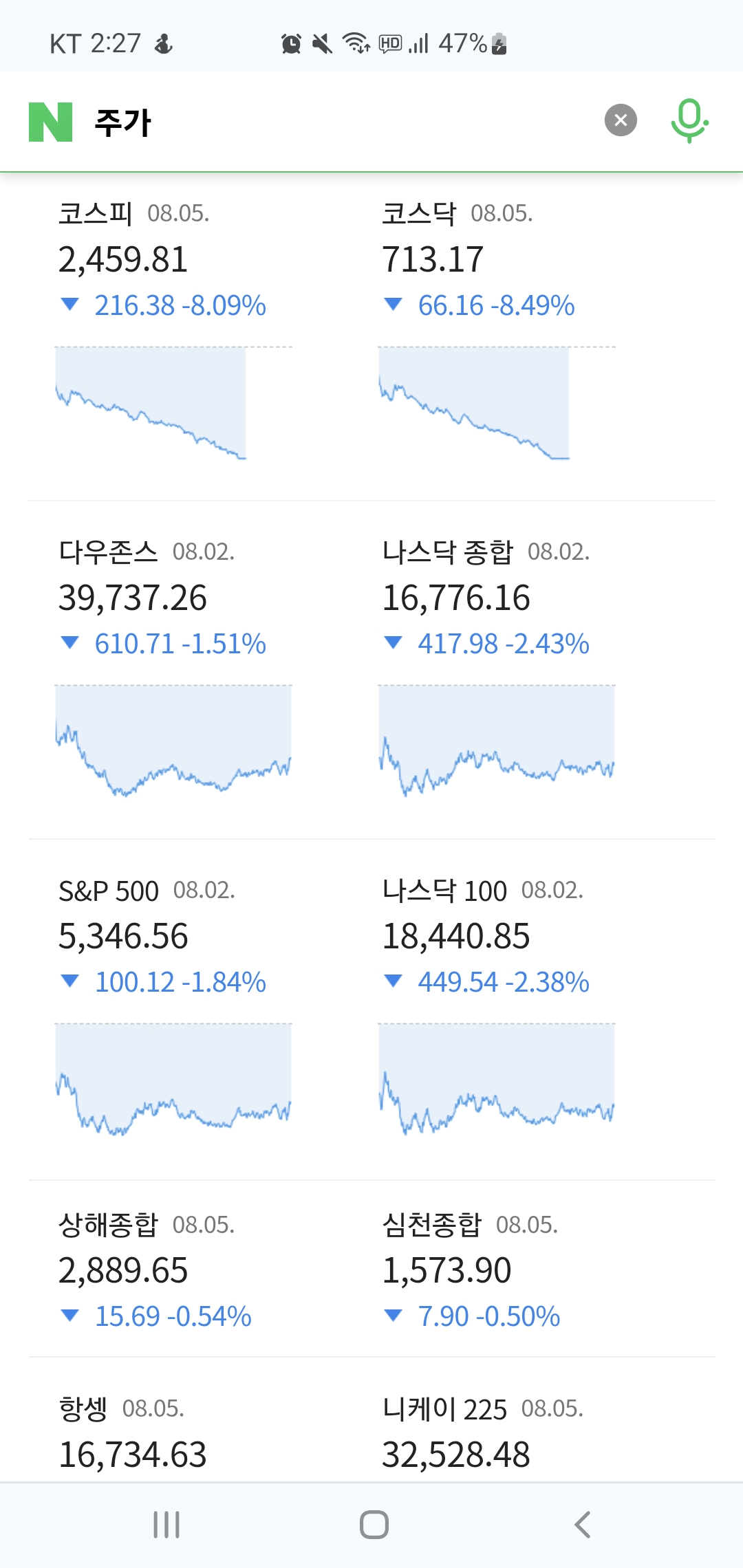Open the 다우존스 index card
The width and height of the screenshot is (743, 1568).
pos(172,667)
